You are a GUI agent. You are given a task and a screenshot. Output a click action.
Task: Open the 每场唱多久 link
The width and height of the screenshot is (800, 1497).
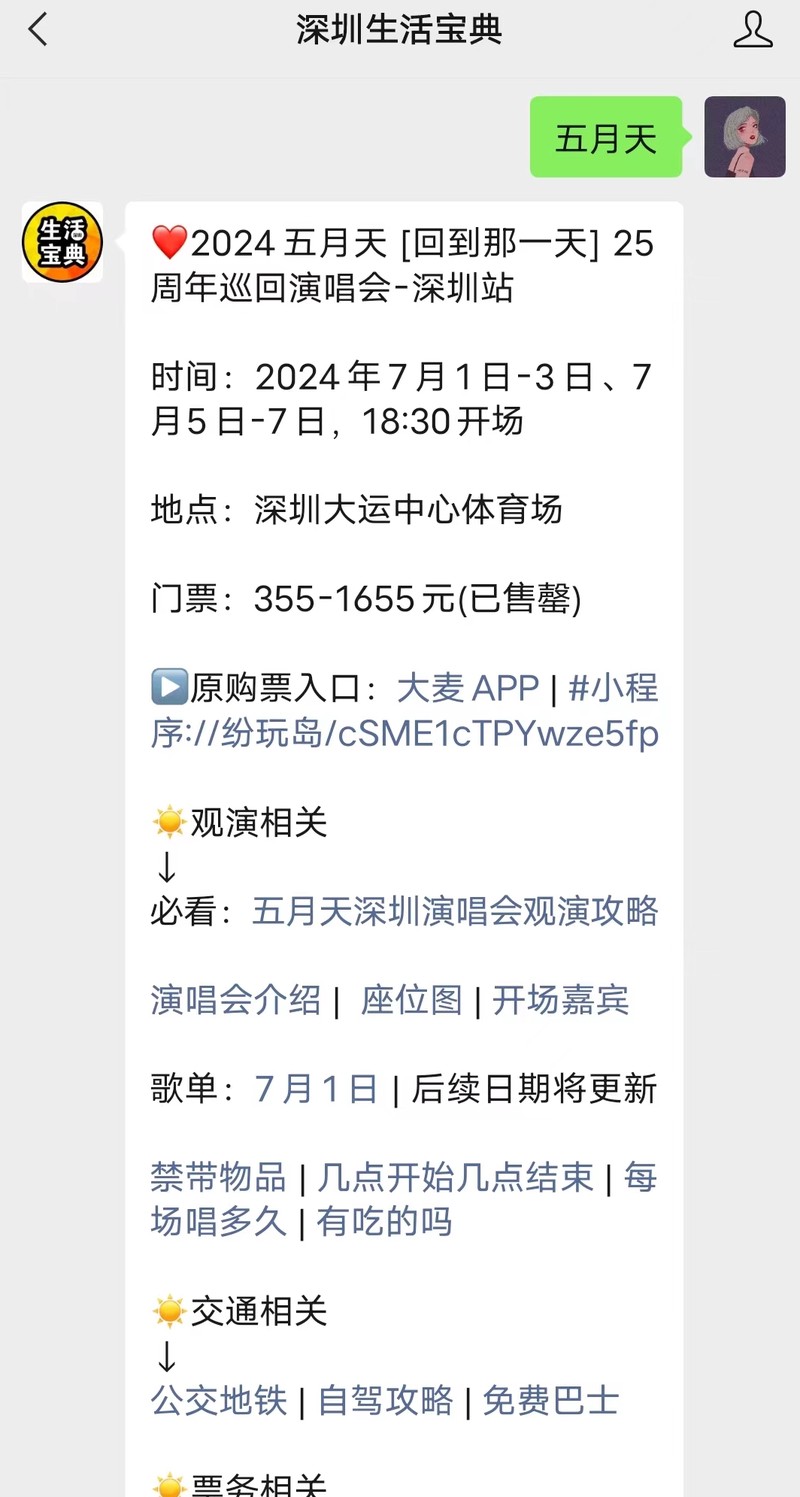[x=219, y=1221]
